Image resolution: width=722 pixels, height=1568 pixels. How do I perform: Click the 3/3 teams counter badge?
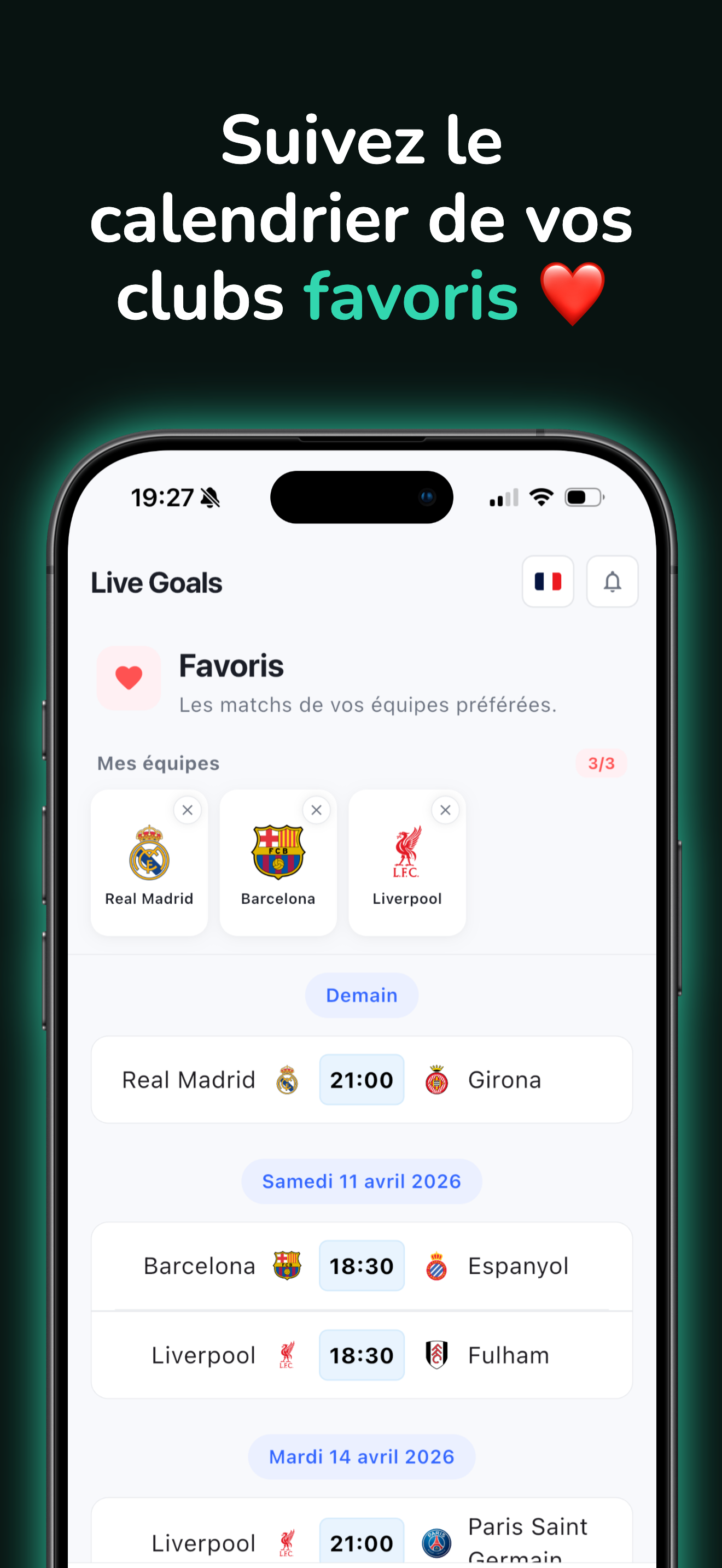pos(601,763)
